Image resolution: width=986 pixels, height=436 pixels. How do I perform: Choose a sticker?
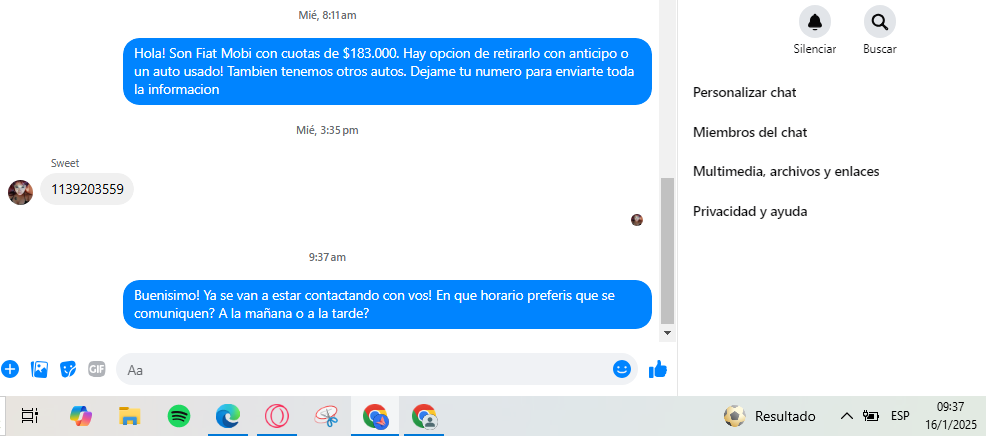click(x=68, y=369)
